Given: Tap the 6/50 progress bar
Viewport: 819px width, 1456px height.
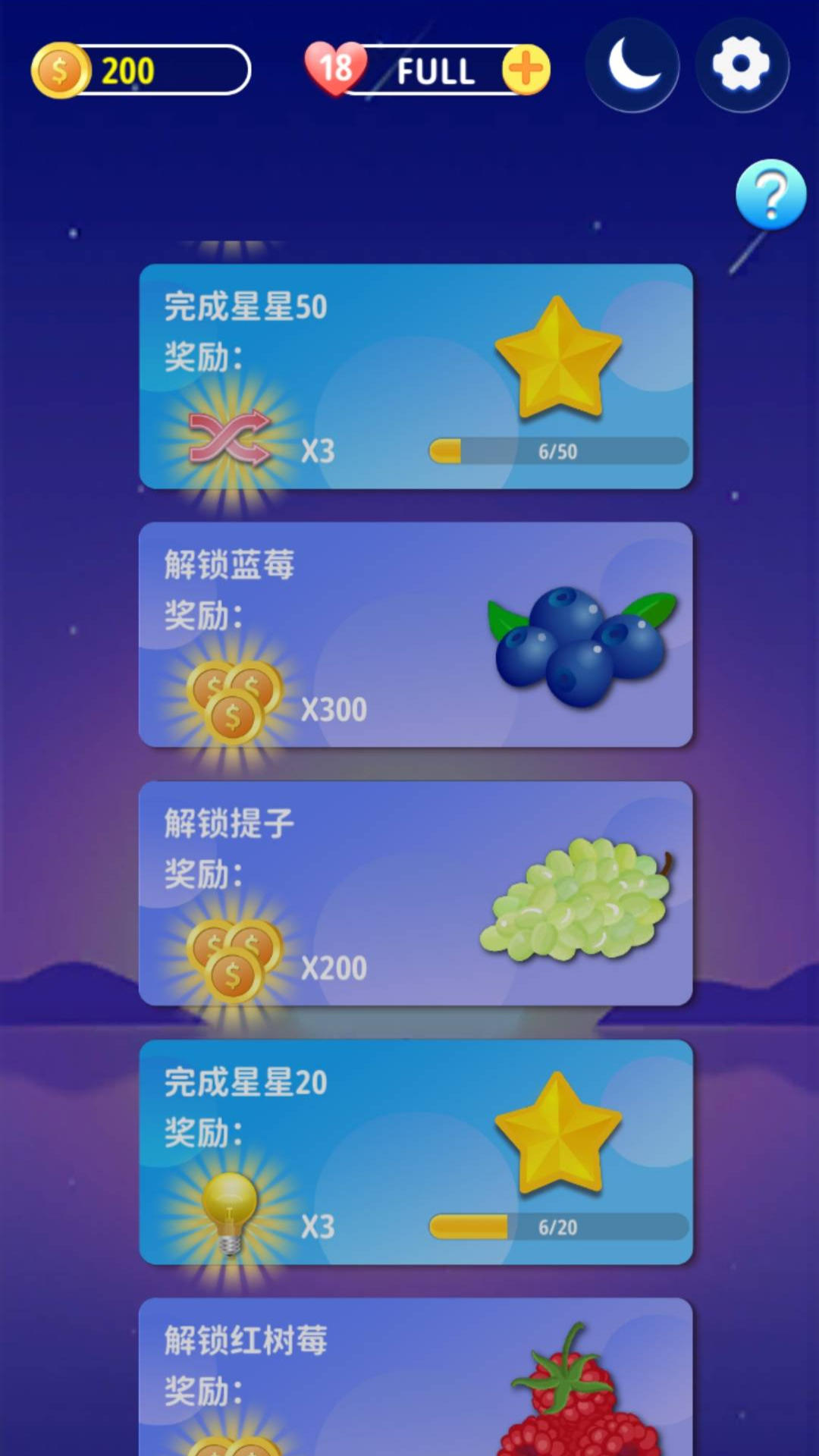Looking at the screenshot, I should point(557,450).
